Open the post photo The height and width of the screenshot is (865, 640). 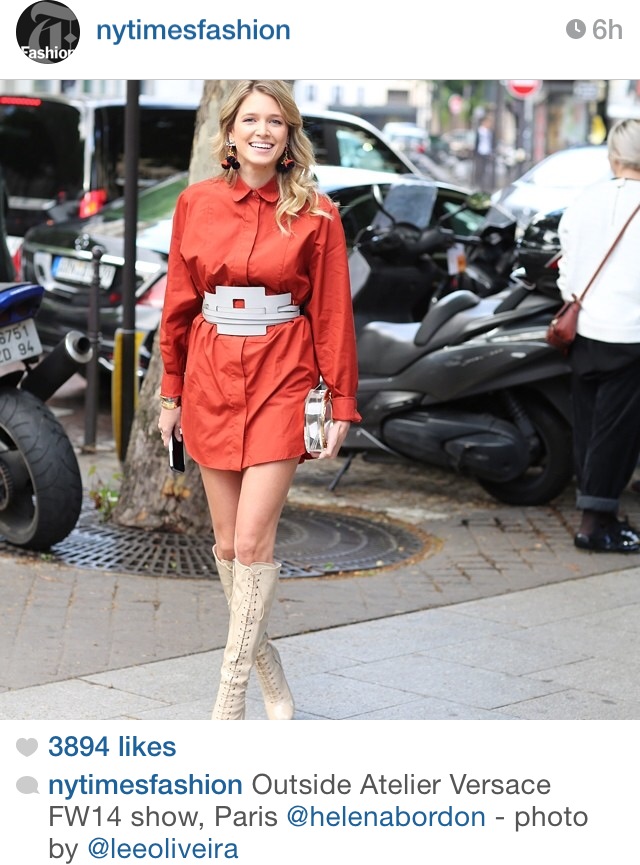point(320,400)
